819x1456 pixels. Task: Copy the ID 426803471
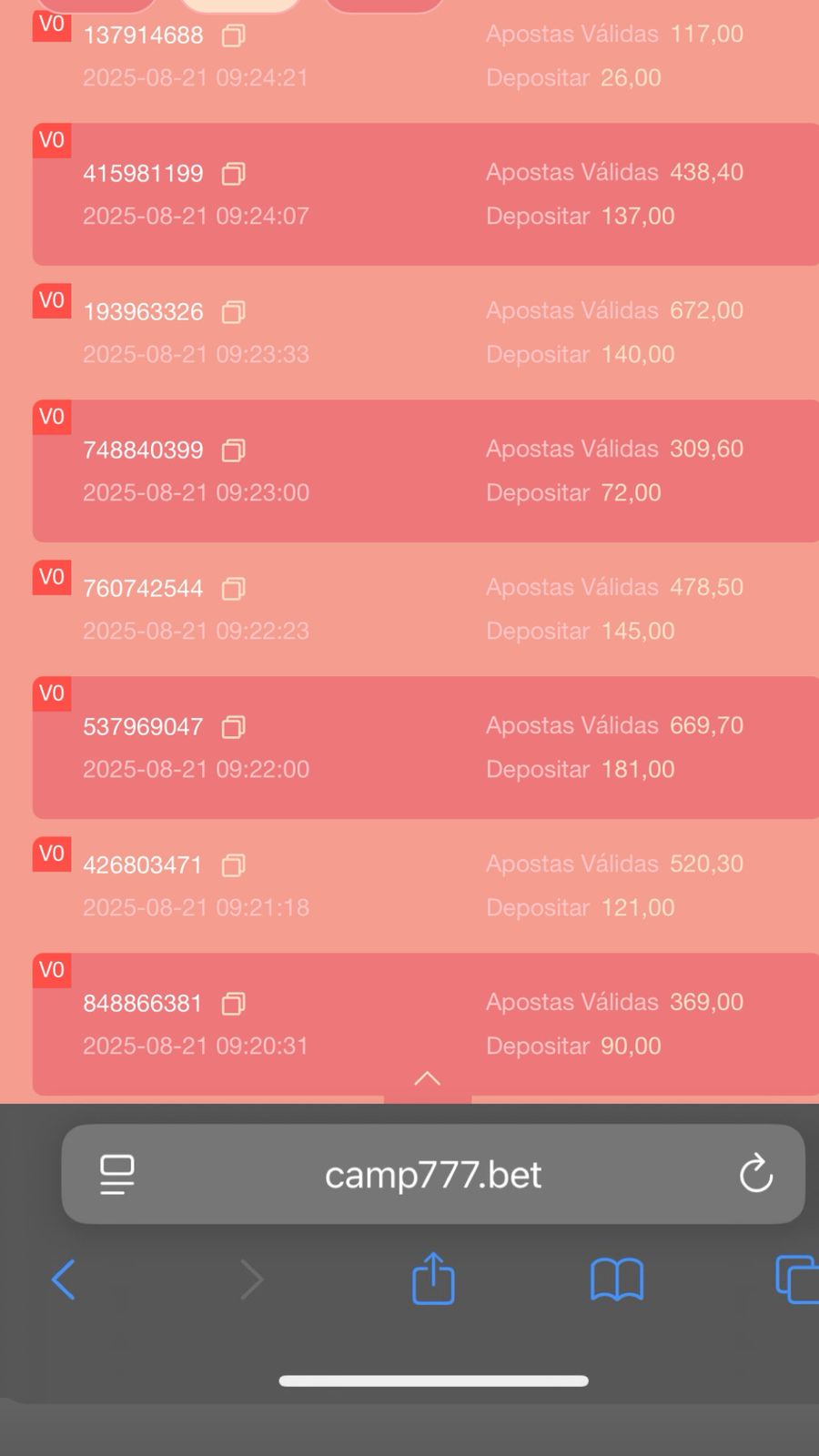[x=233, y=865]
